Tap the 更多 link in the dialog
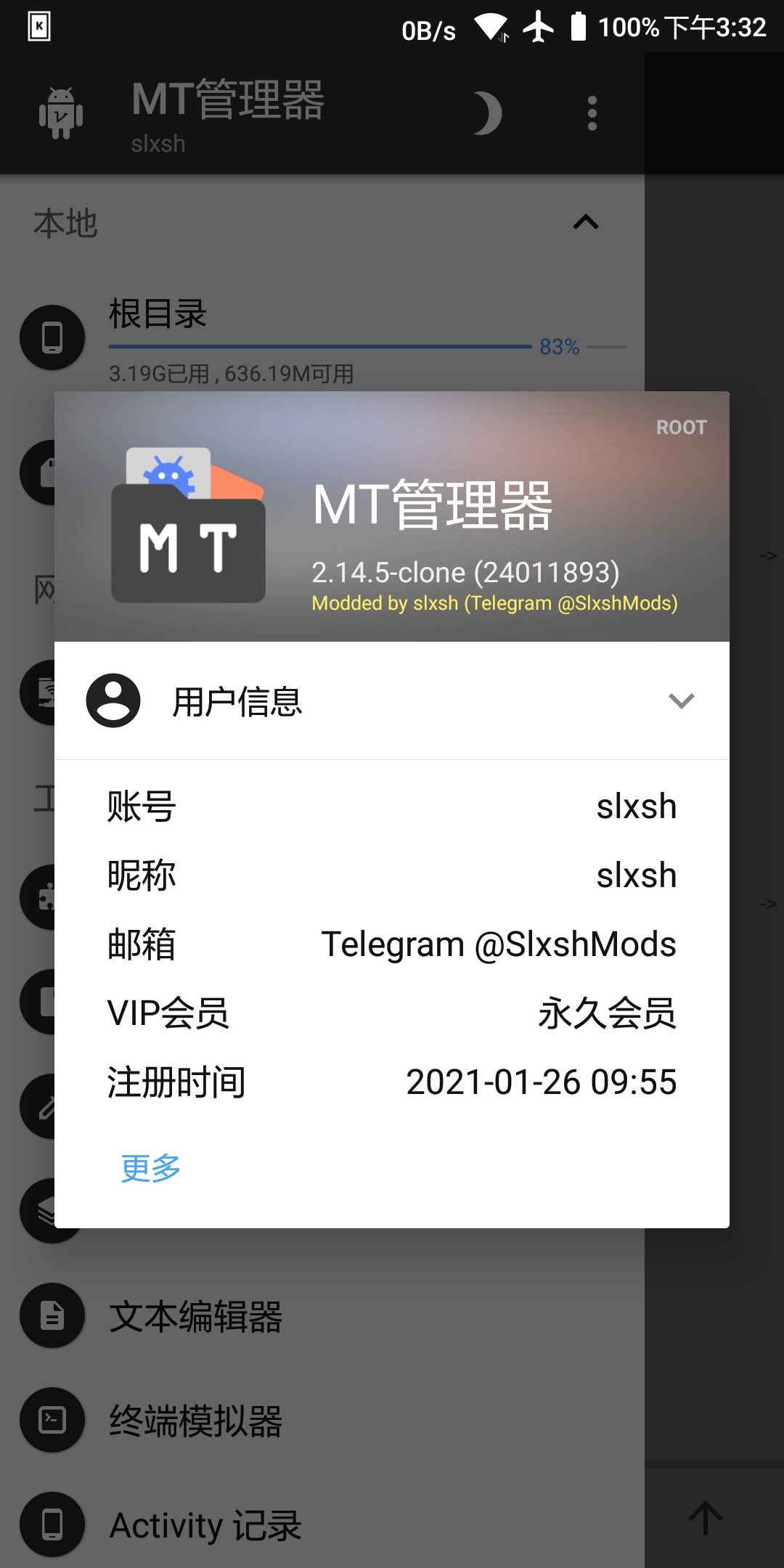 point(150,1168)
